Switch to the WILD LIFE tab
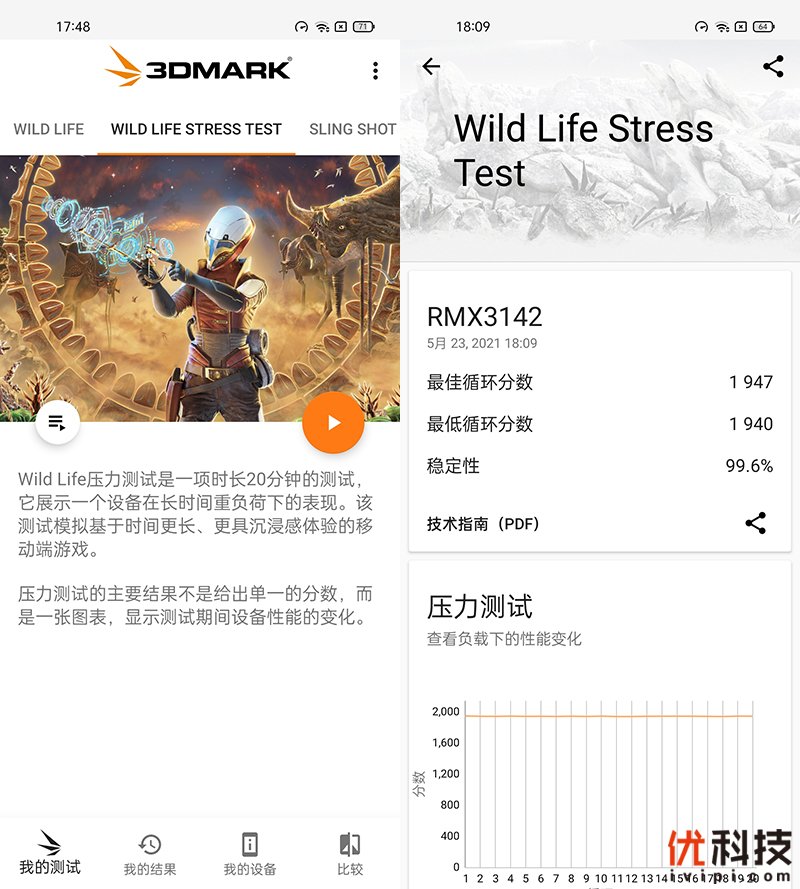800x889 pixels. click(49, 129)
